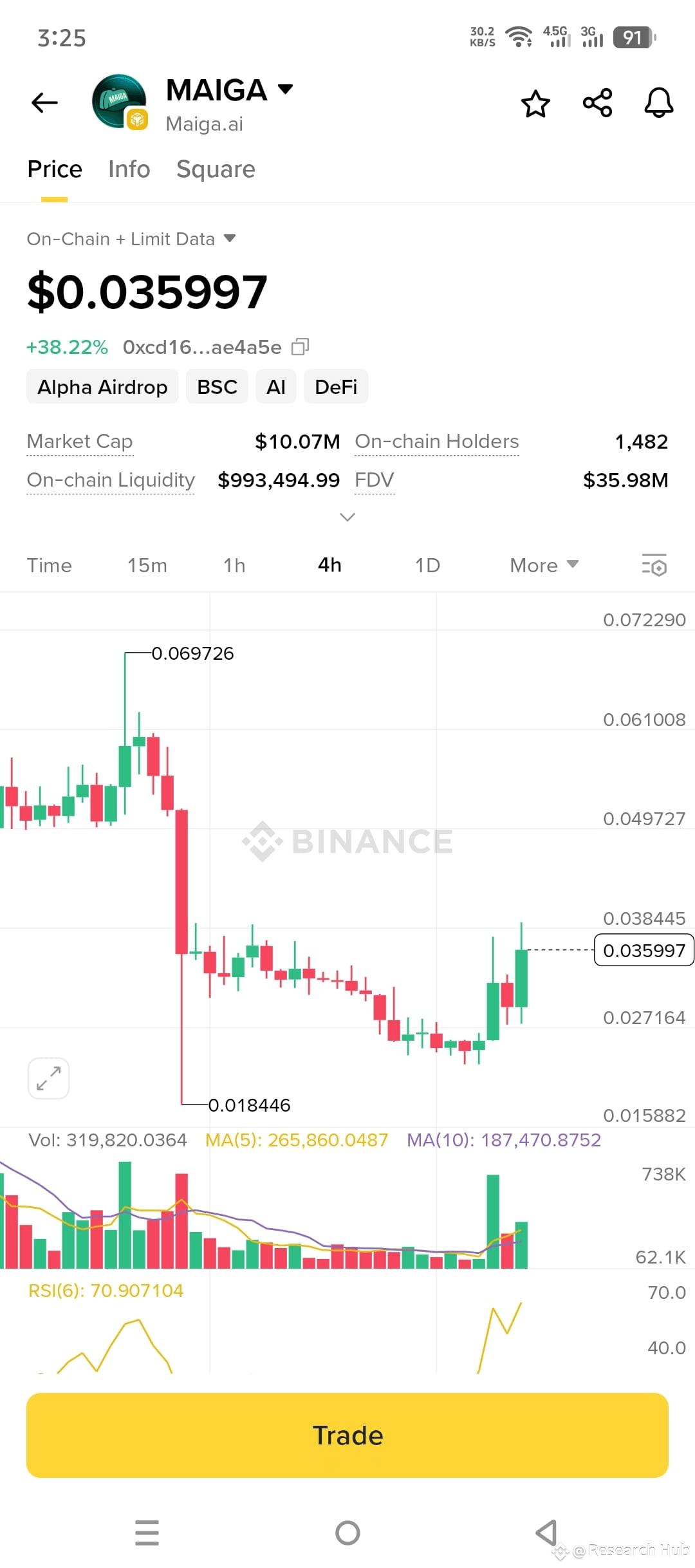Expand more market stats with the chevron
This screenshot has width=695, height=1568.
tap(347, 517)
